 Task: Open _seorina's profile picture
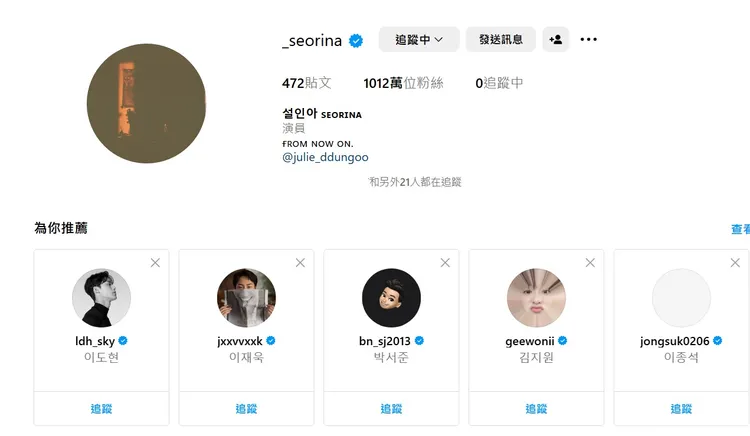pyautogui.click(x=146, y=103)
